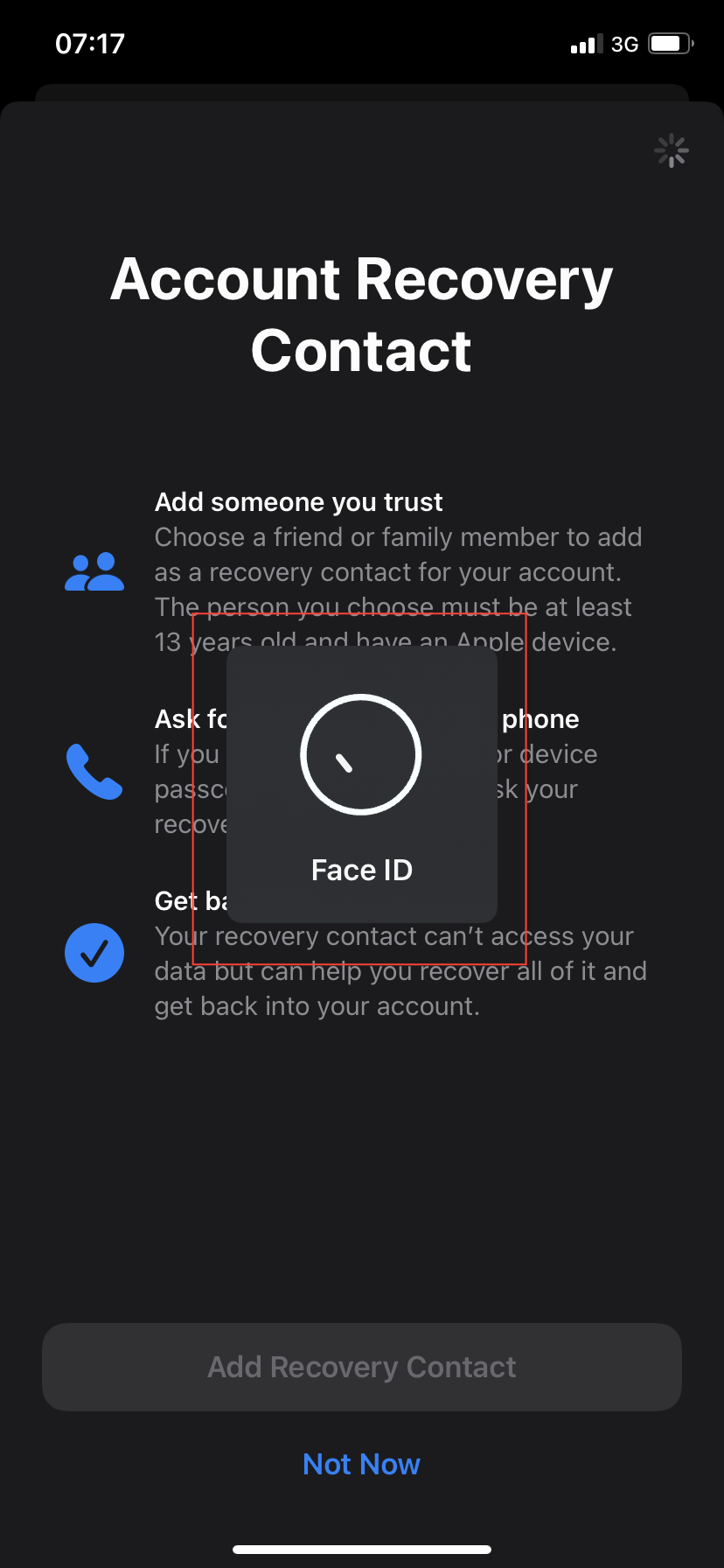Tap the Add Recovery Contact button
Viewport: 724px width, 1568px height.
[362, 1367]
